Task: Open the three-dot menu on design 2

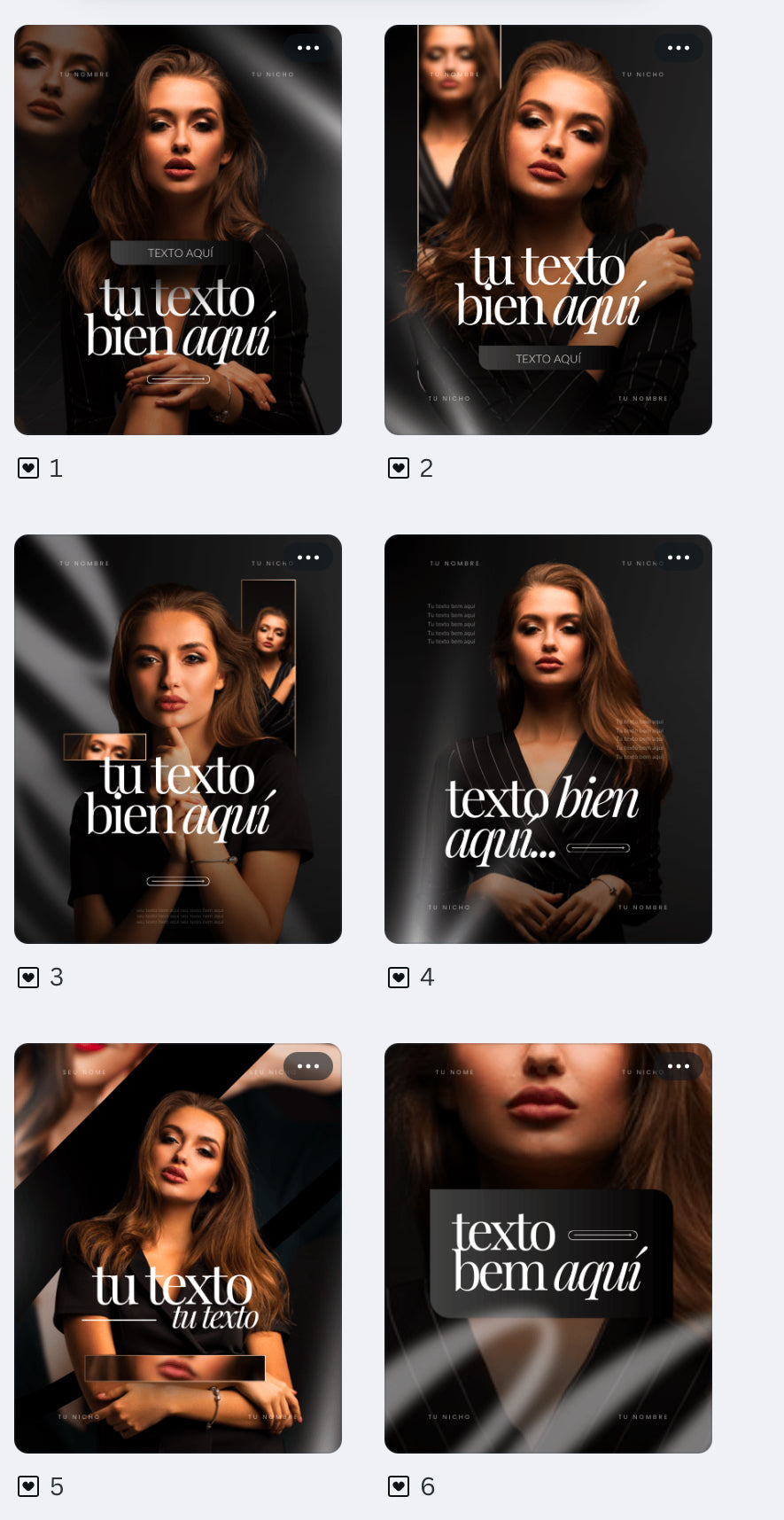Action: point(679,48)
